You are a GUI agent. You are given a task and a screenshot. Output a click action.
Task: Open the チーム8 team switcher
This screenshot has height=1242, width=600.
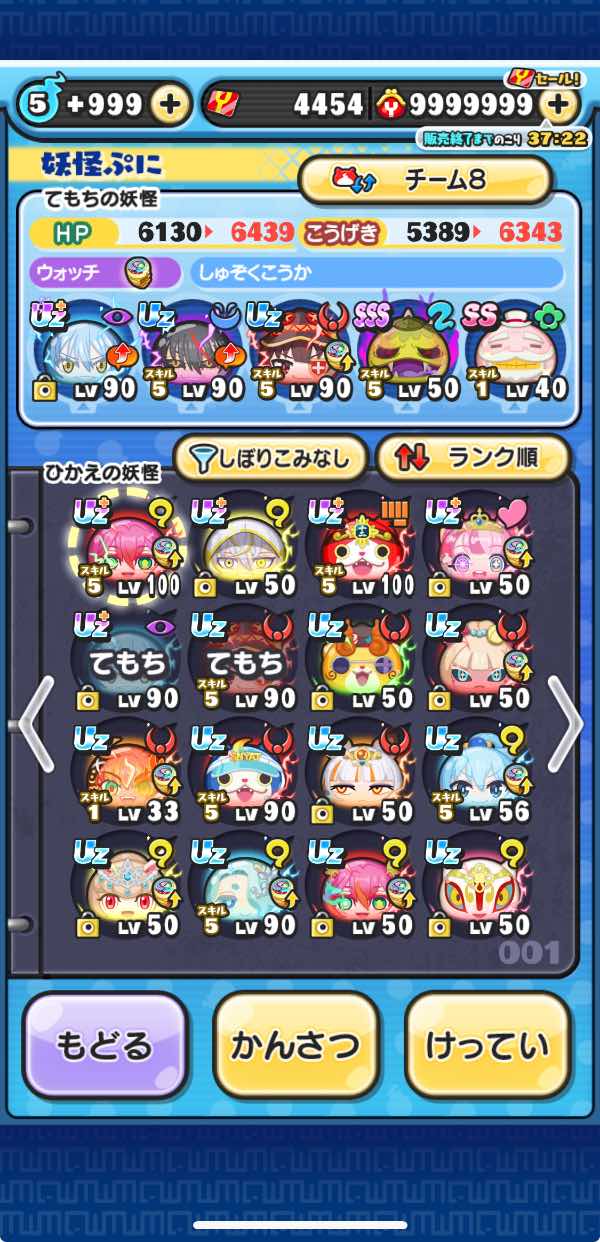tap(426, 180)
